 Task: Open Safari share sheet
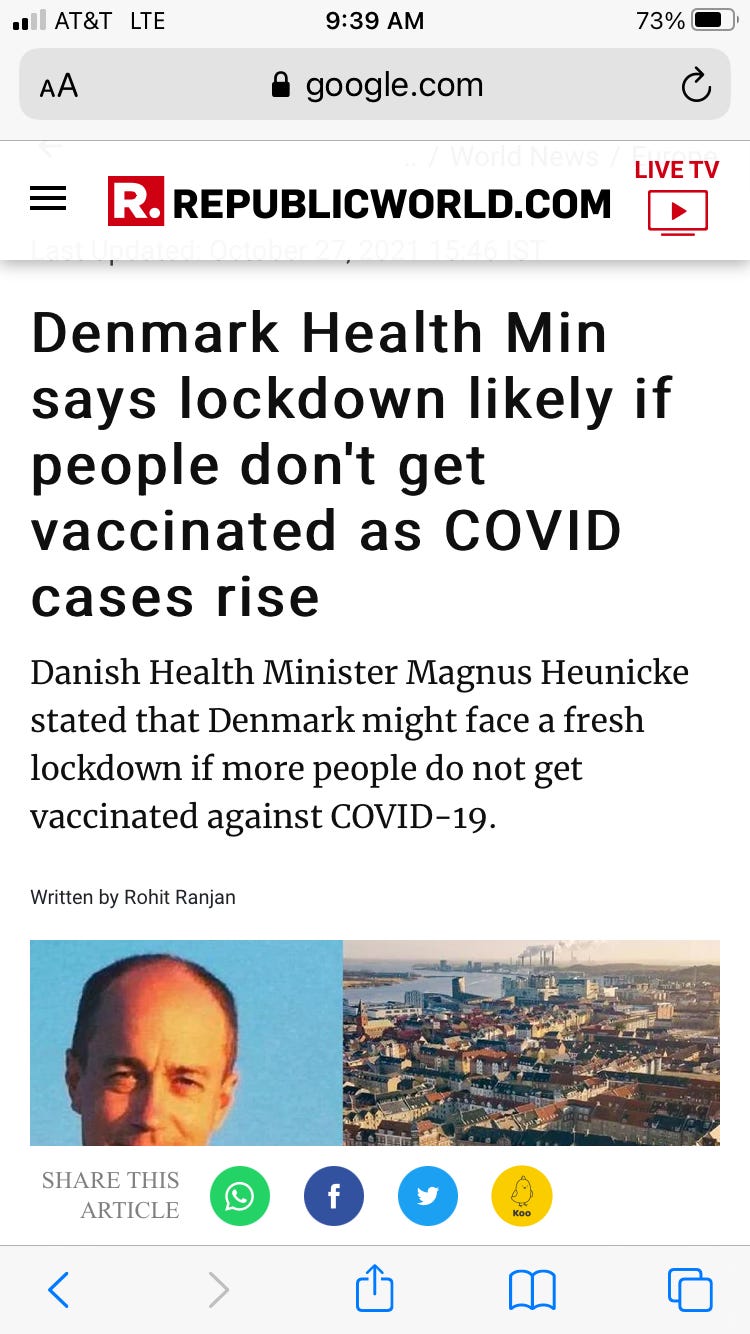[375, 1287]
